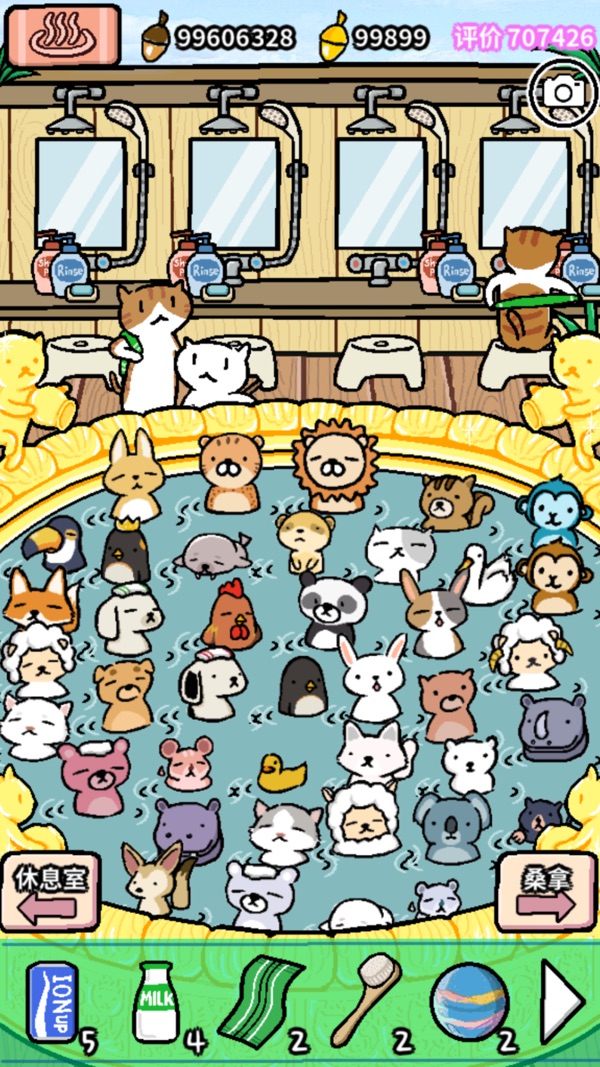The height and width of the screenshot is (1067, 600).
Task: Open the hot spring menu button
Action: click(64, 36)
